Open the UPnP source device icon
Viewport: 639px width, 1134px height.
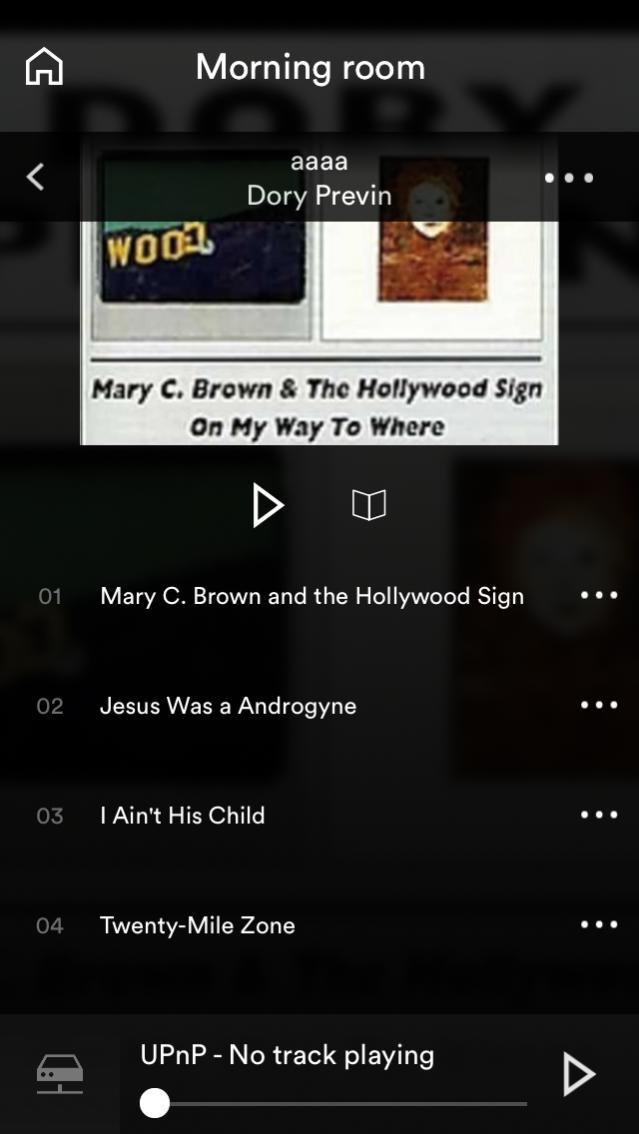(x=60, y=1075)
